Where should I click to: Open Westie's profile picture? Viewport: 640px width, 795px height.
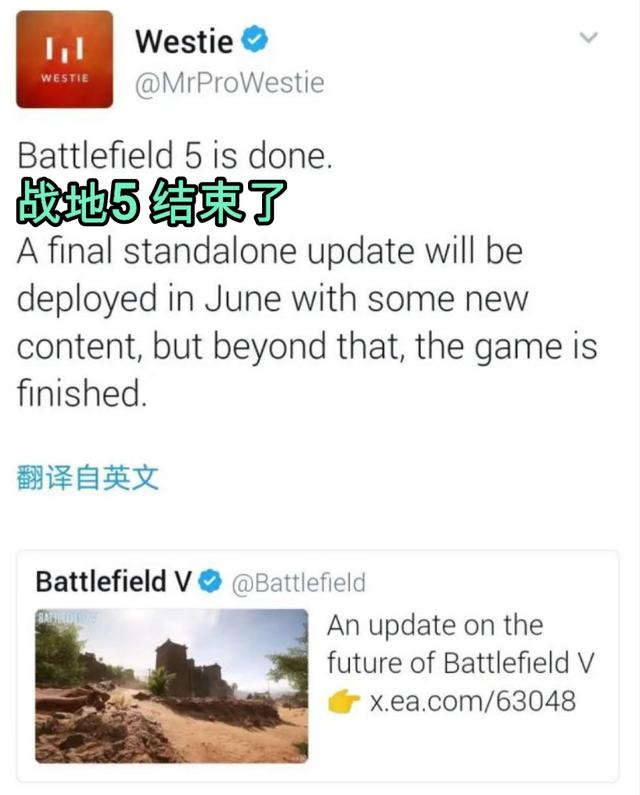[x=65, y=59]
